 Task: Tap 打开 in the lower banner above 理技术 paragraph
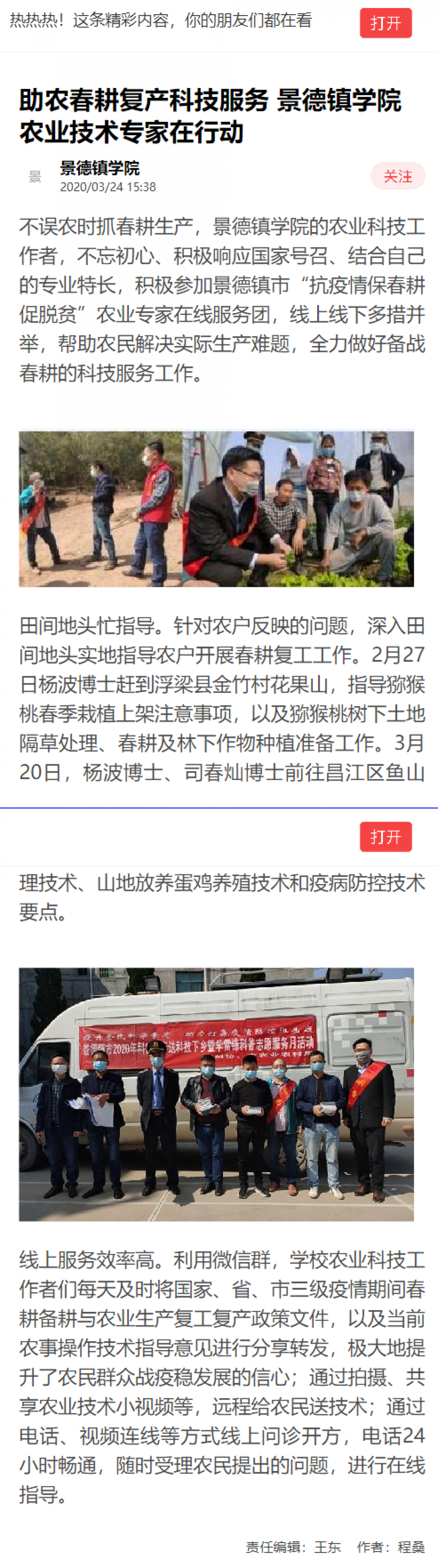385,836
